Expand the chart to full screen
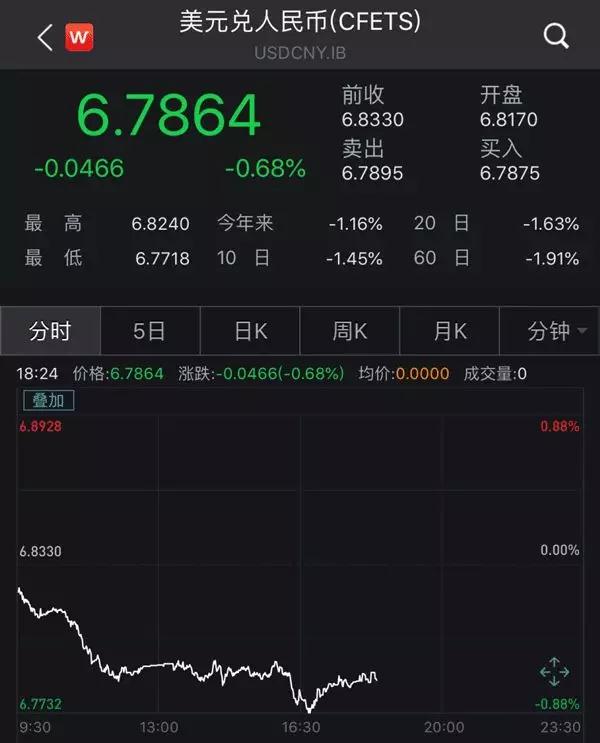600x743 pixels. pyautogui.click(x=553, y=672)
